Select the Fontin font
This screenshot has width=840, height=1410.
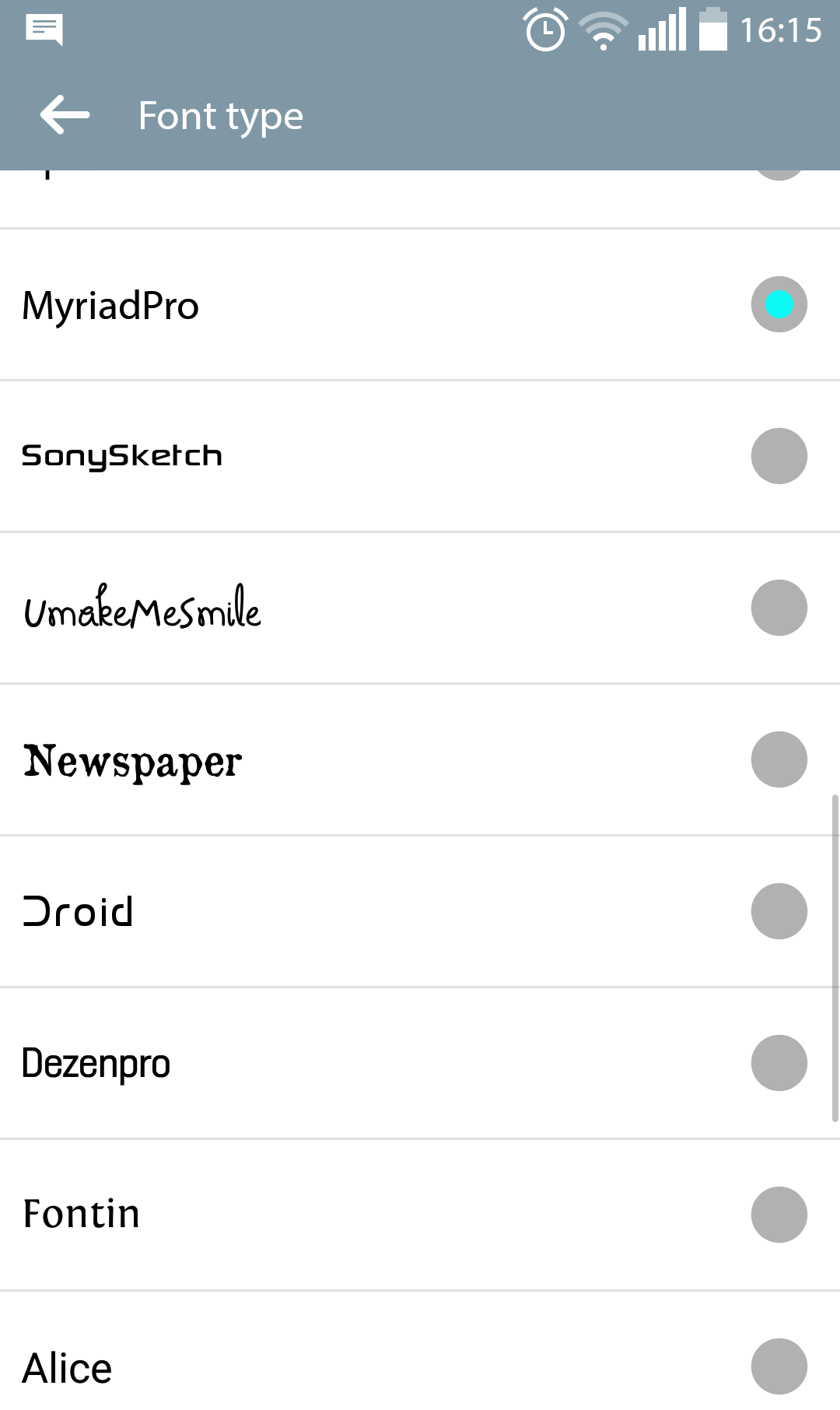coord(420,1215)
